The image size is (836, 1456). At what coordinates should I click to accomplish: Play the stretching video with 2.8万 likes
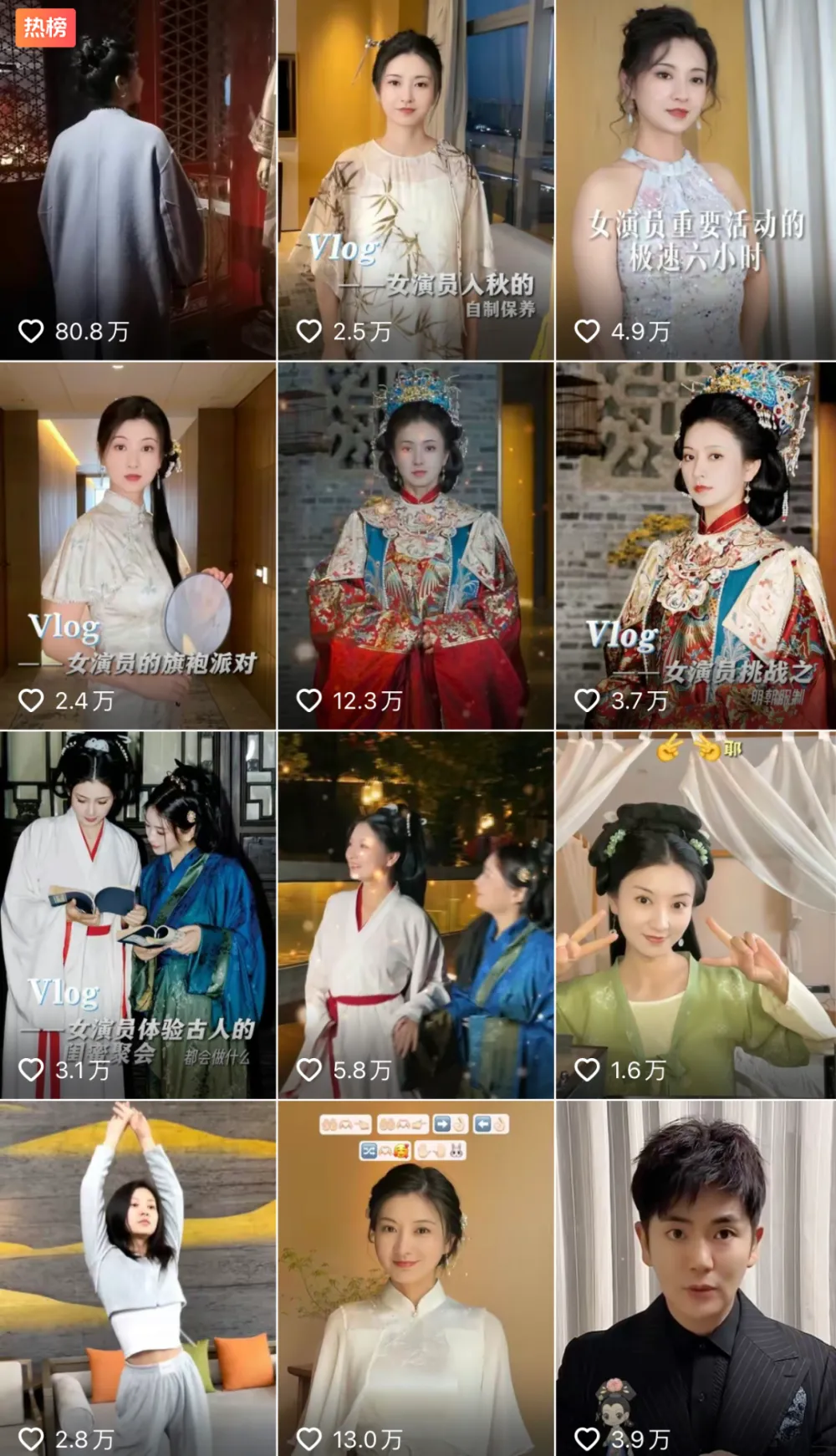point(138,1279)
